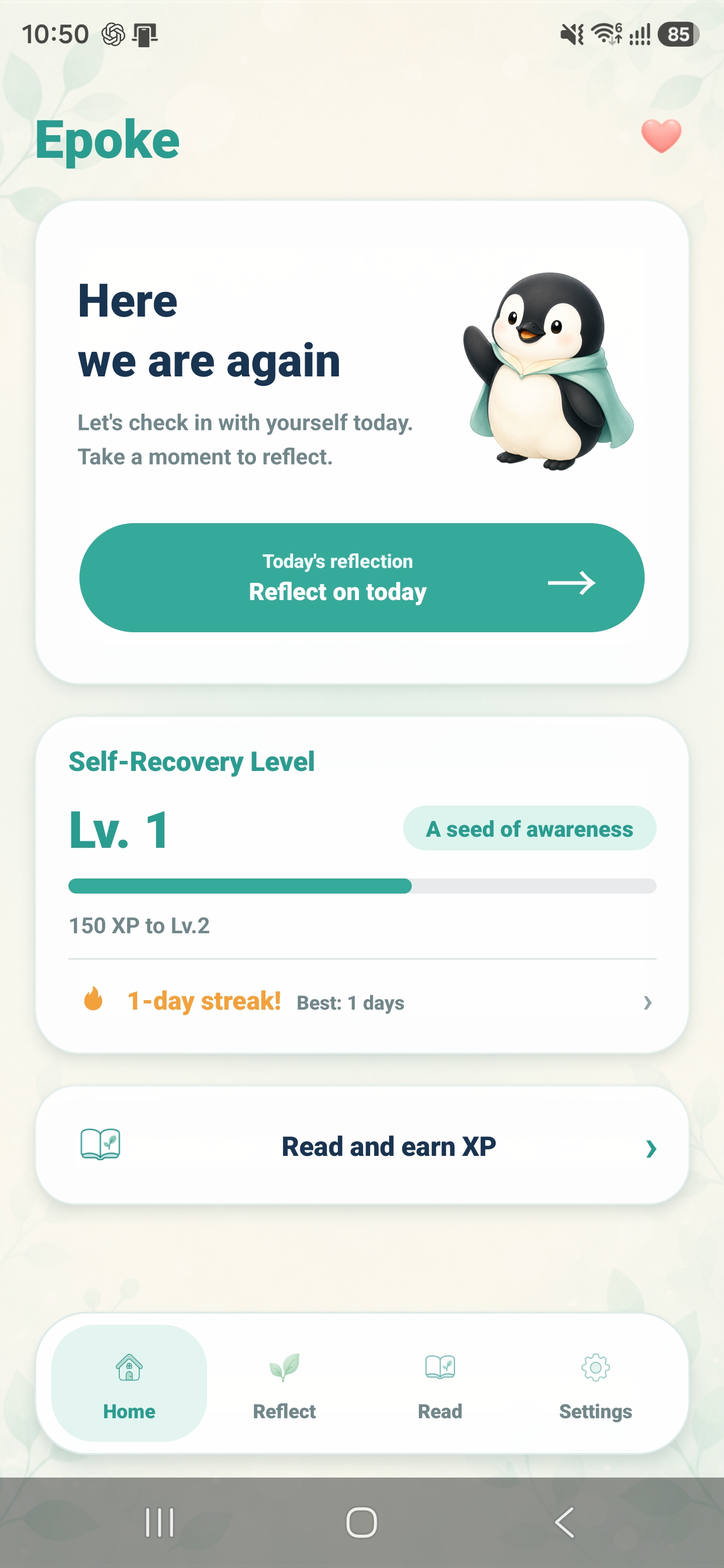Start today's reflection

361,577
